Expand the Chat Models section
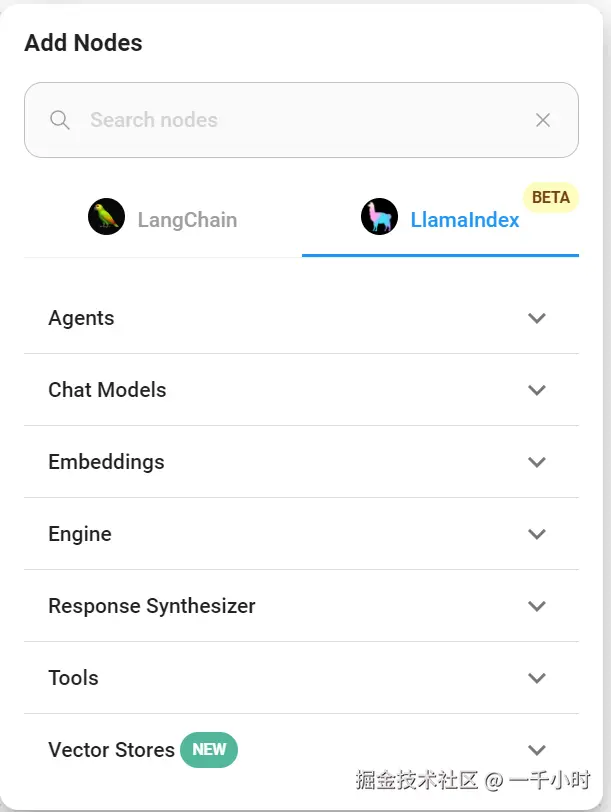 pyautogui.click(x=301, y=390)
